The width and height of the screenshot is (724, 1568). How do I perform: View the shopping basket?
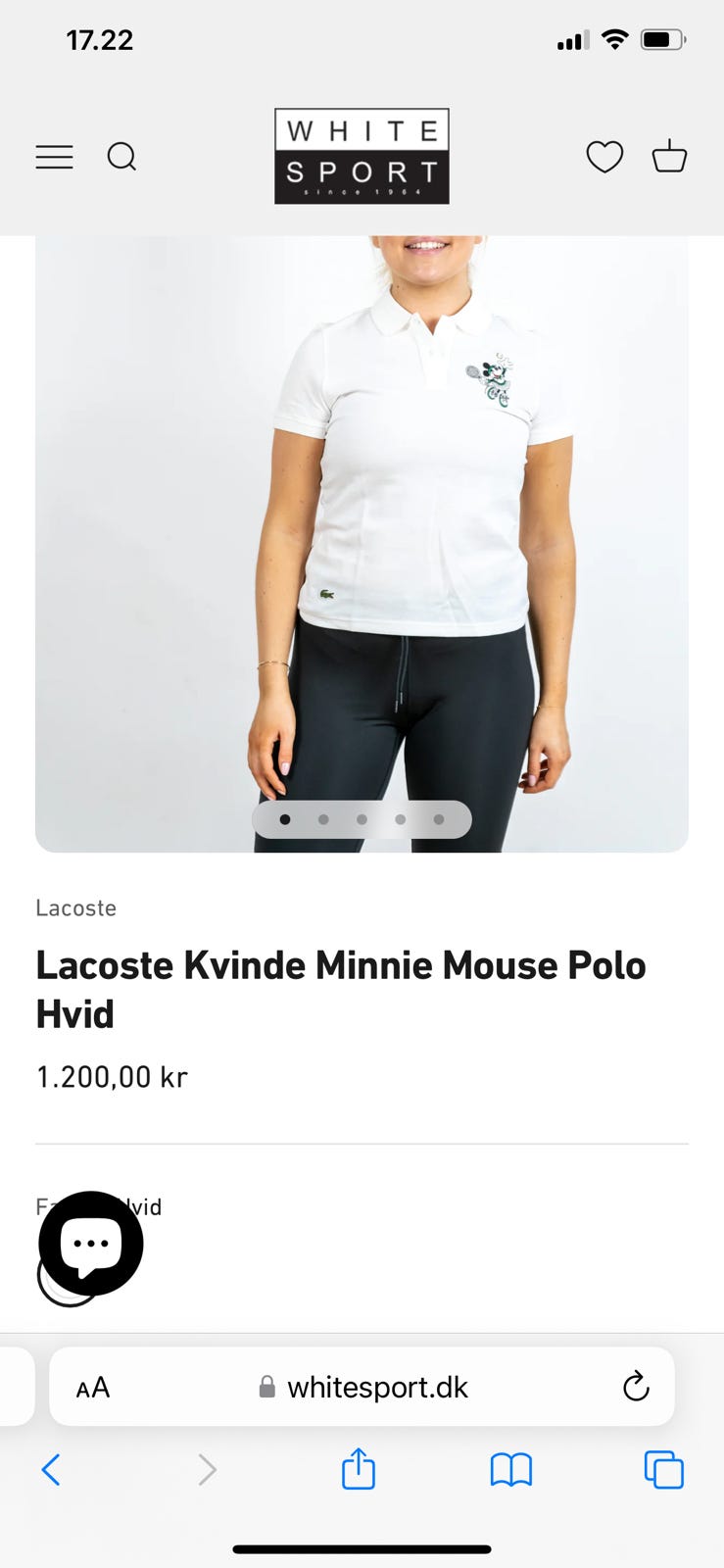[x=670, y=157]
